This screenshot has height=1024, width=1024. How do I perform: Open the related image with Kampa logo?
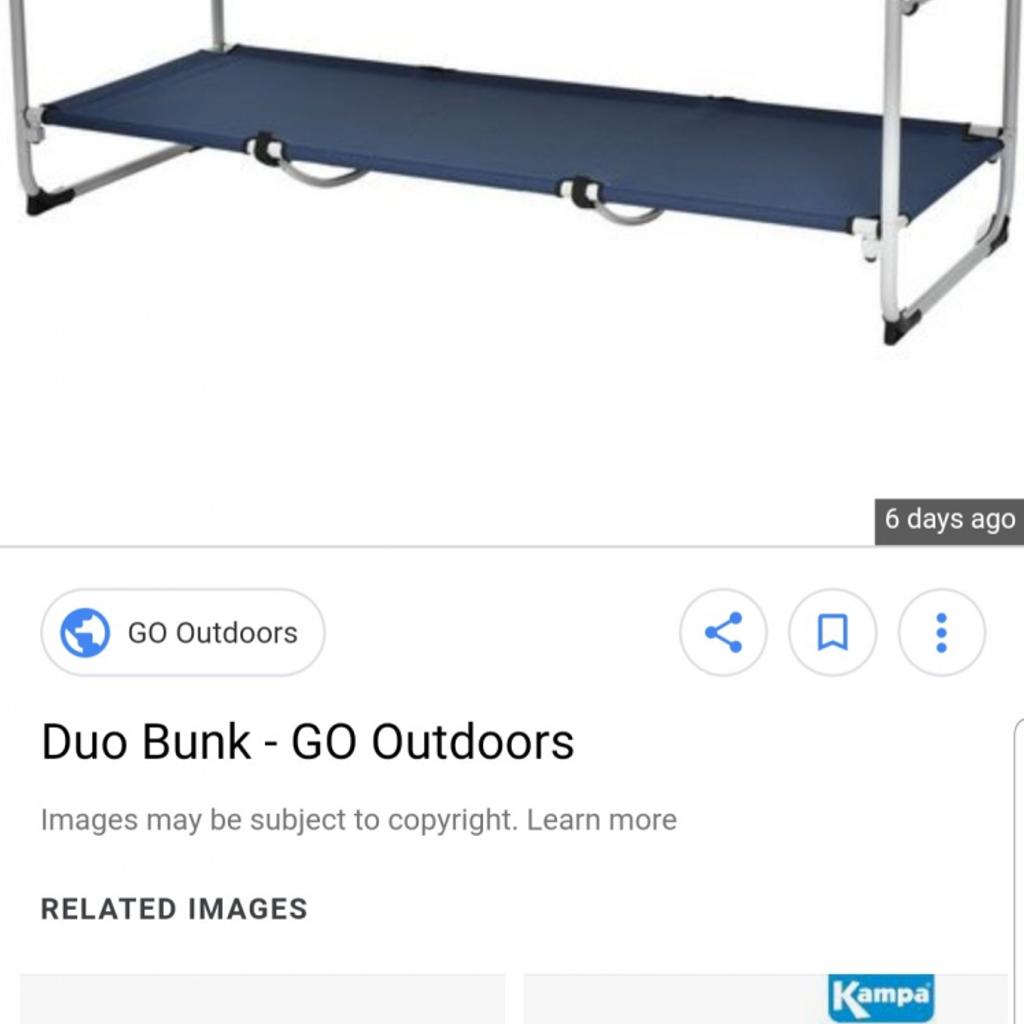[x=765, y=1000]
